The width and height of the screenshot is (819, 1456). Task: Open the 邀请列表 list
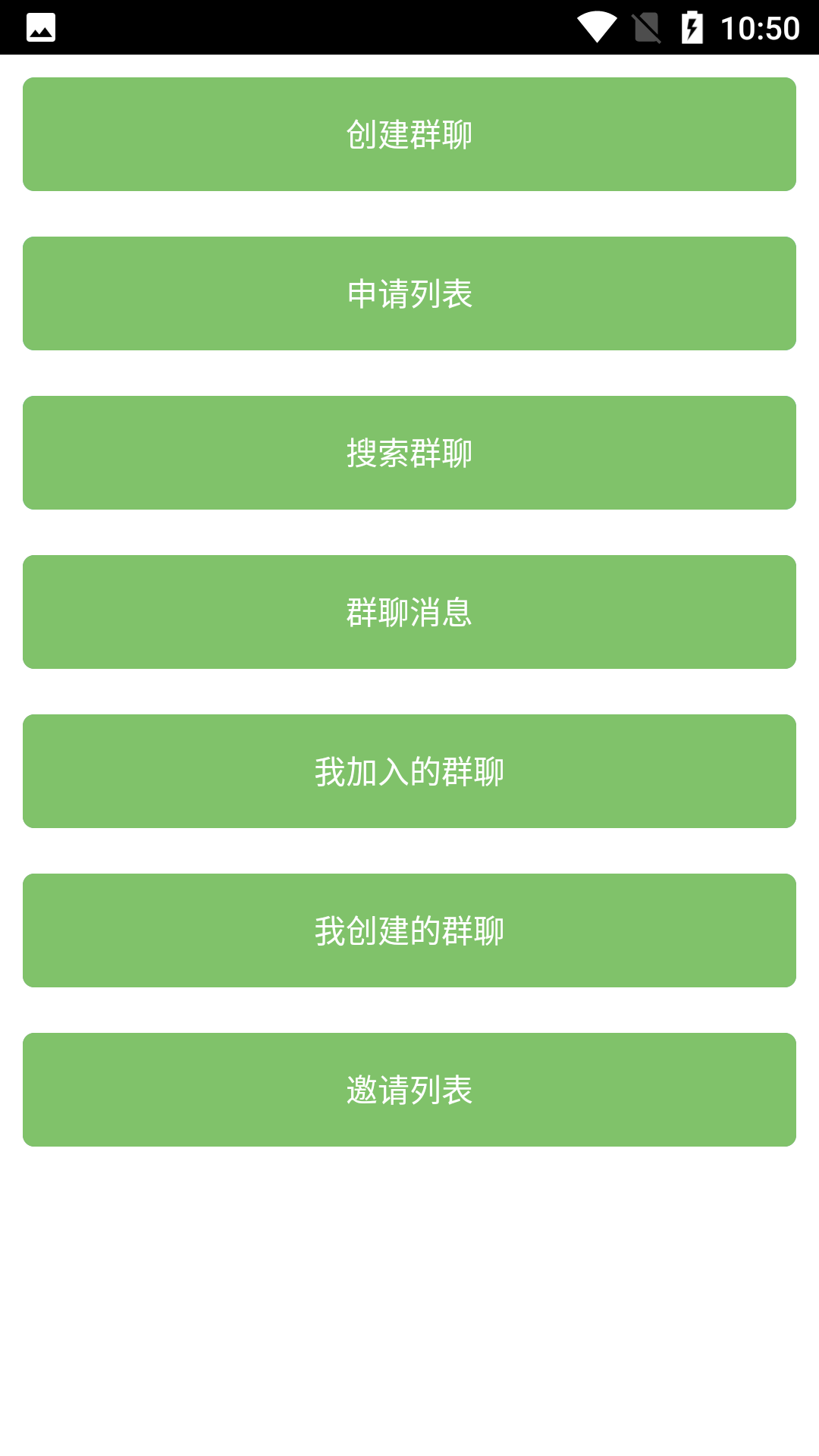click(409, 1090)
